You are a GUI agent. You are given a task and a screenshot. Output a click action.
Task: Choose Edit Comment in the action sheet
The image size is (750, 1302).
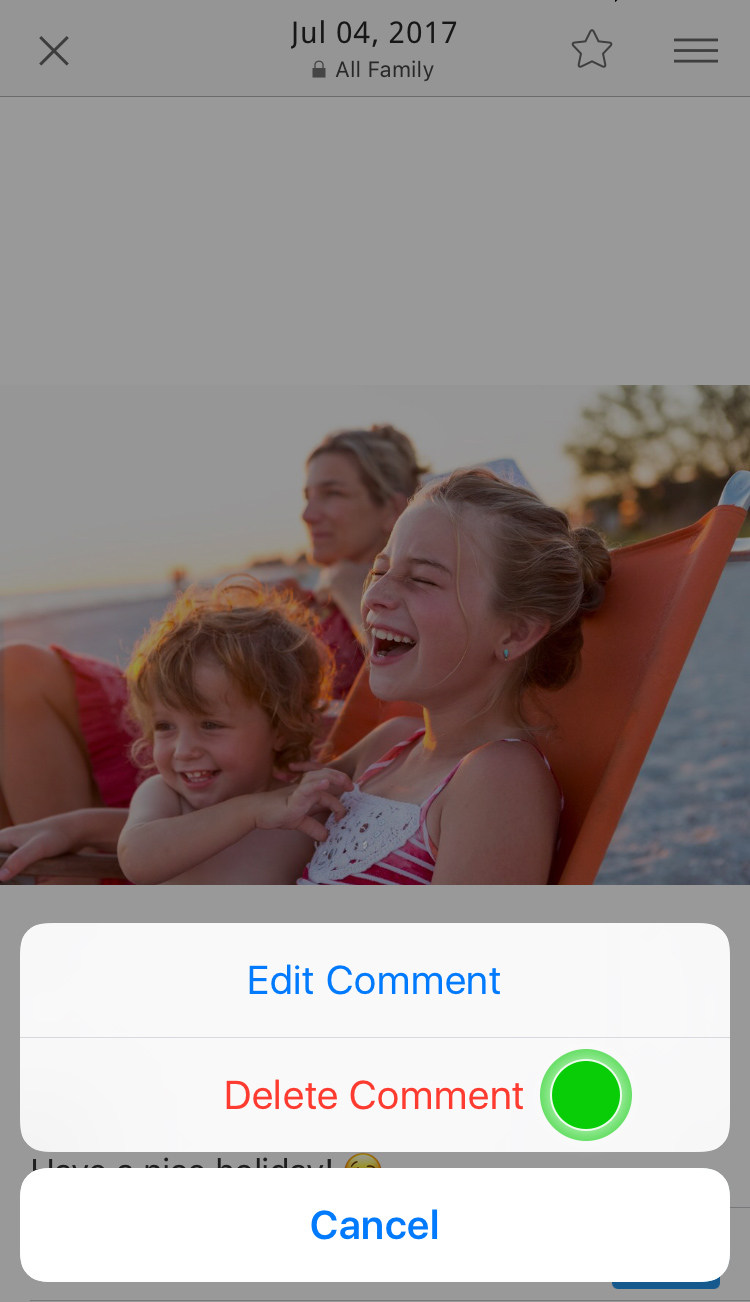point(374,980)
